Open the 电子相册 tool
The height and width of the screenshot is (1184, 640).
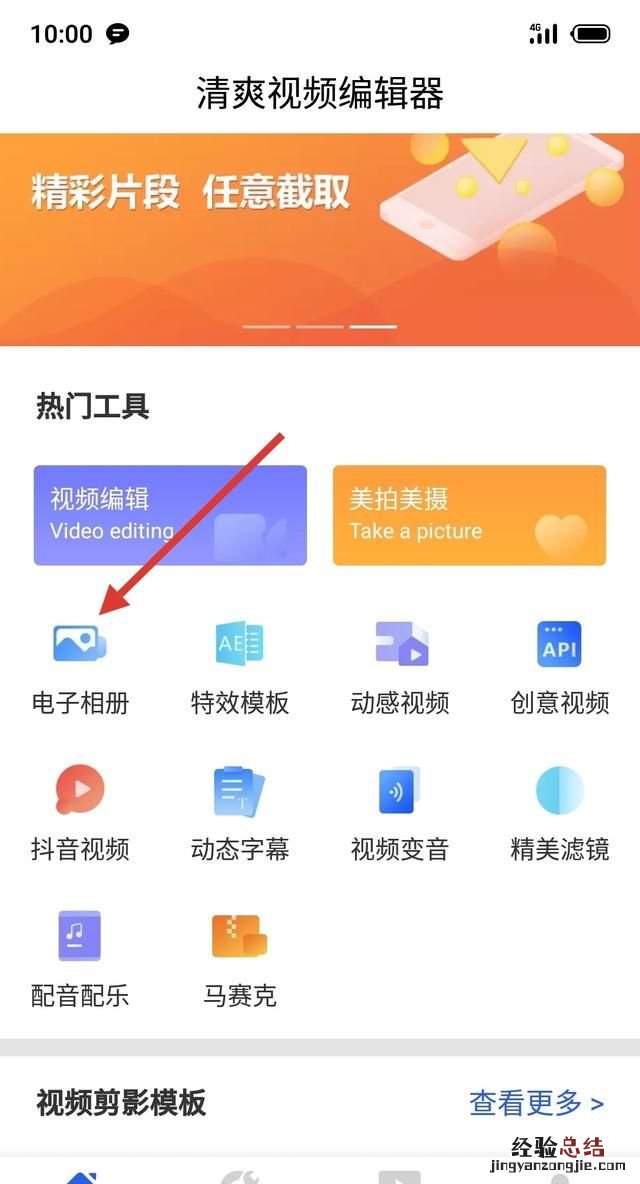click(80, 666)
